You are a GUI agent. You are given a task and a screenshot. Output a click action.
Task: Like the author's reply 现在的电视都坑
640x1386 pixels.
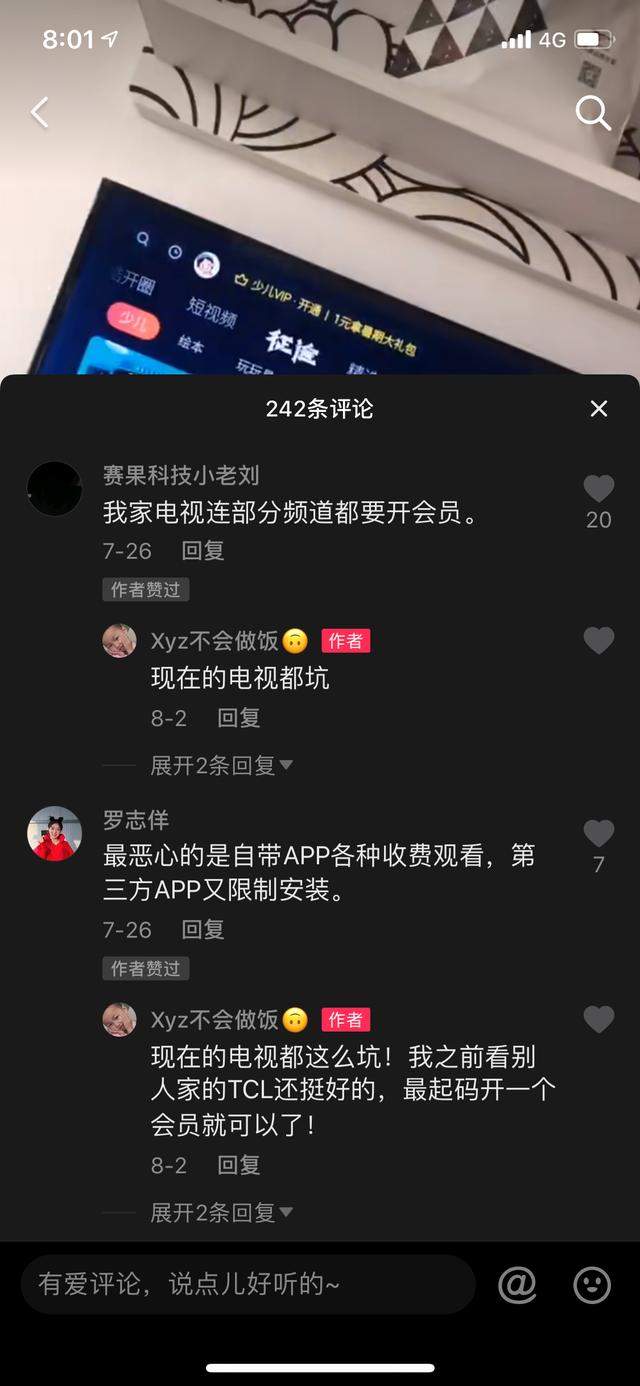click(x=598, y=641)
